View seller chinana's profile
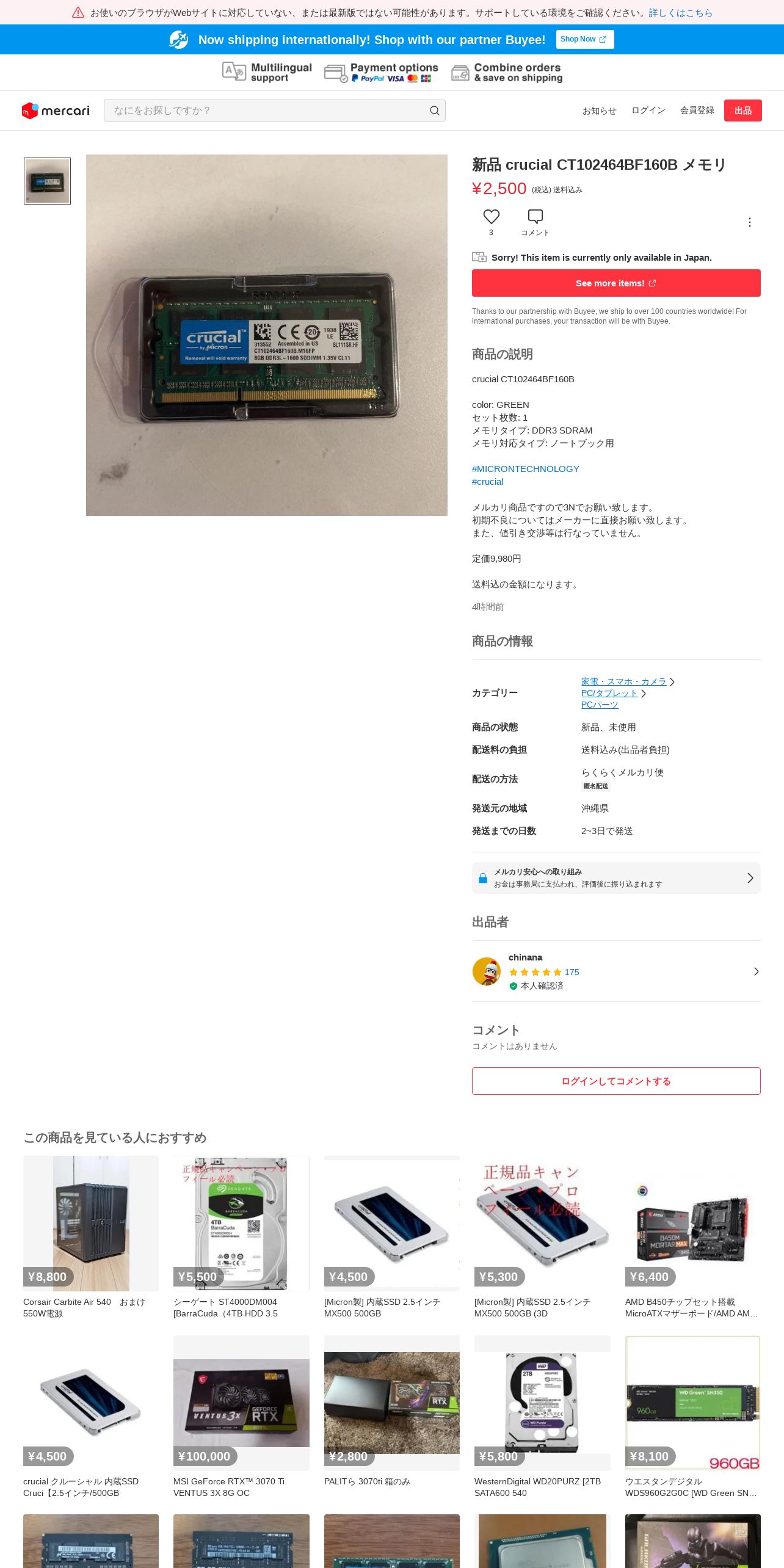784x1568 pixels. coord(616,971)
